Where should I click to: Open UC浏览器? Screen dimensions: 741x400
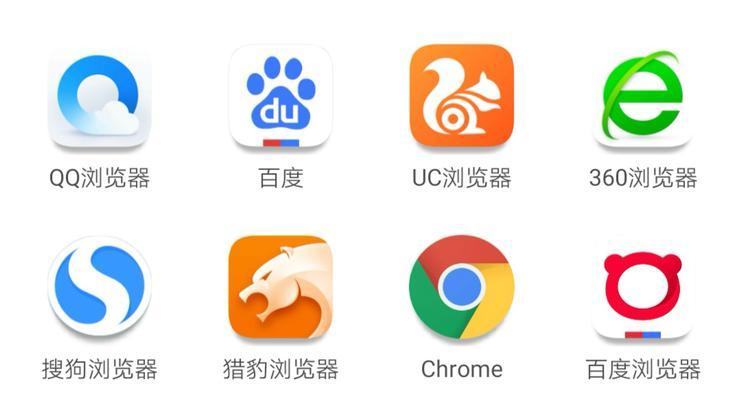(x=461, y=97)
